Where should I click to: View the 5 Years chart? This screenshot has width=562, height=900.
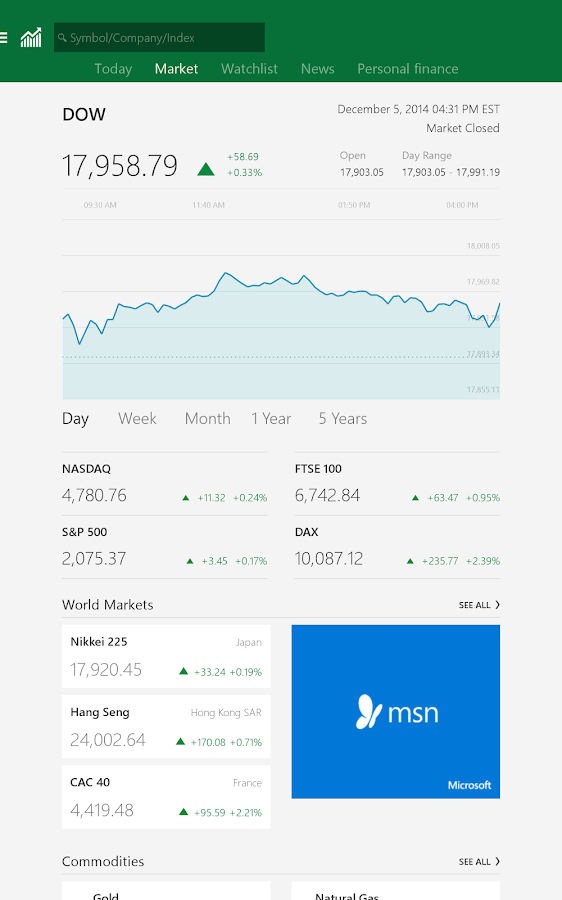[x=343, y=418]
